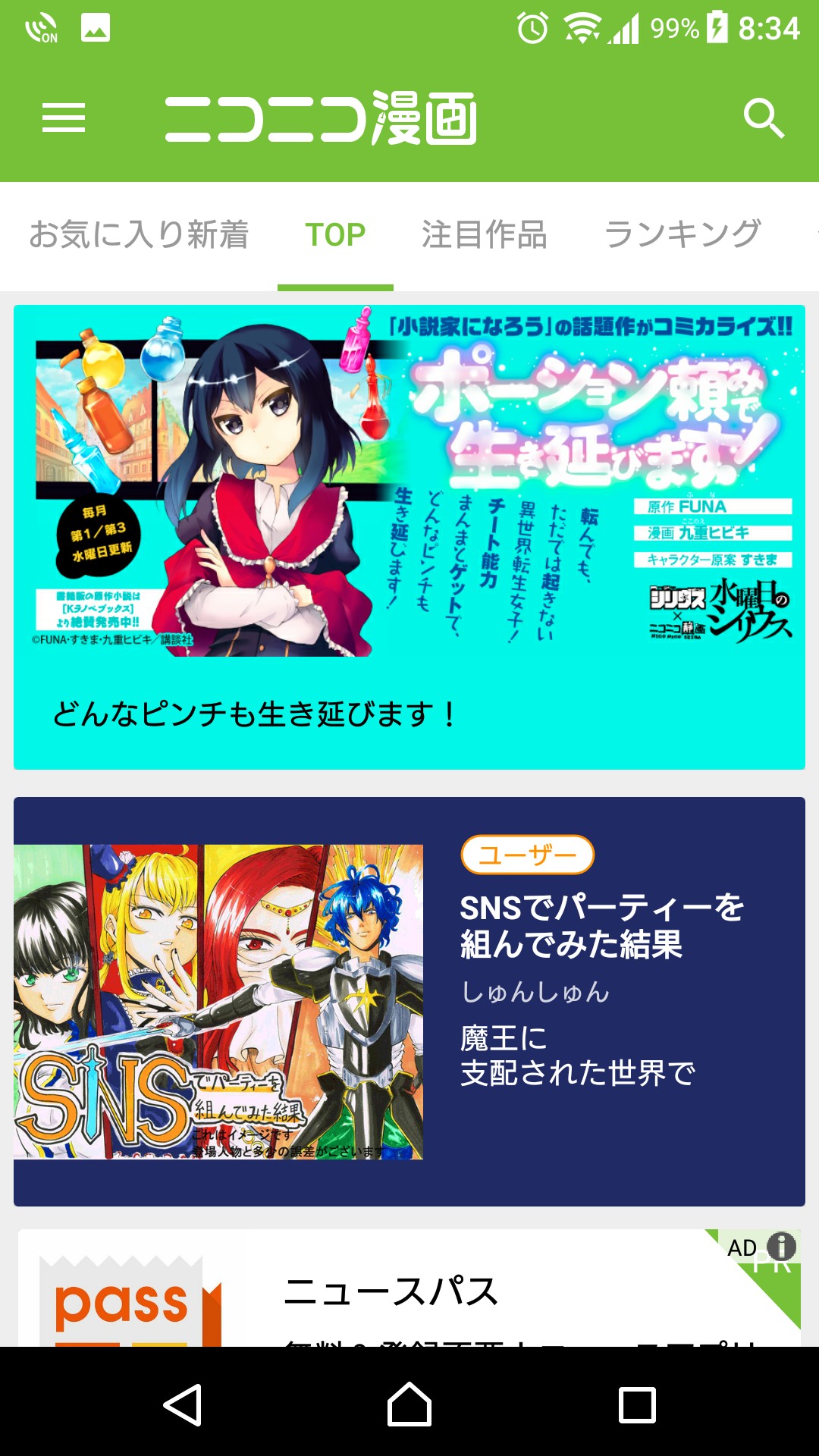Open the ポーション頼みで生き延びます banner

[409, 538]
